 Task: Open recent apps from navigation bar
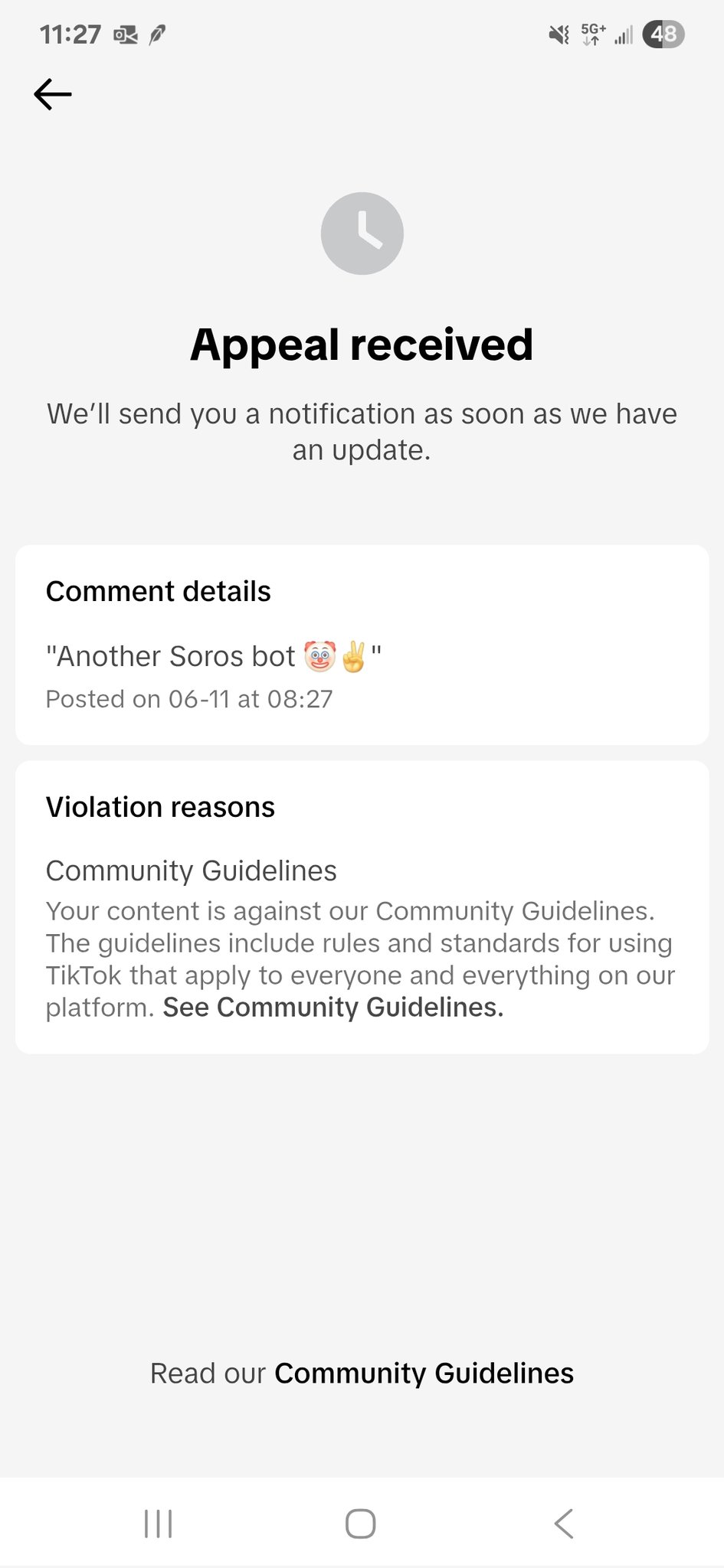tap(159, 1524)
